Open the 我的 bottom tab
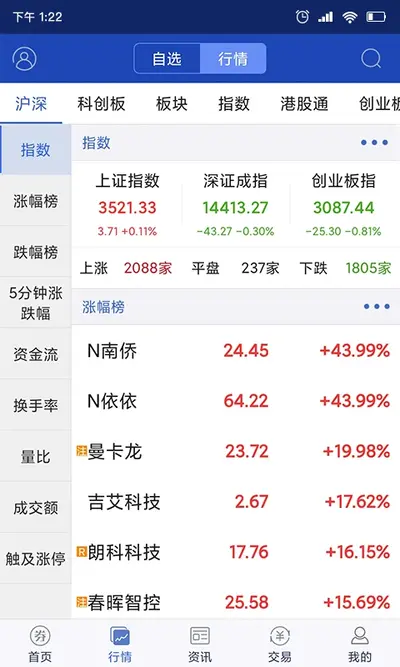Viewport: 400px width, 667px height. click(360, 644)
